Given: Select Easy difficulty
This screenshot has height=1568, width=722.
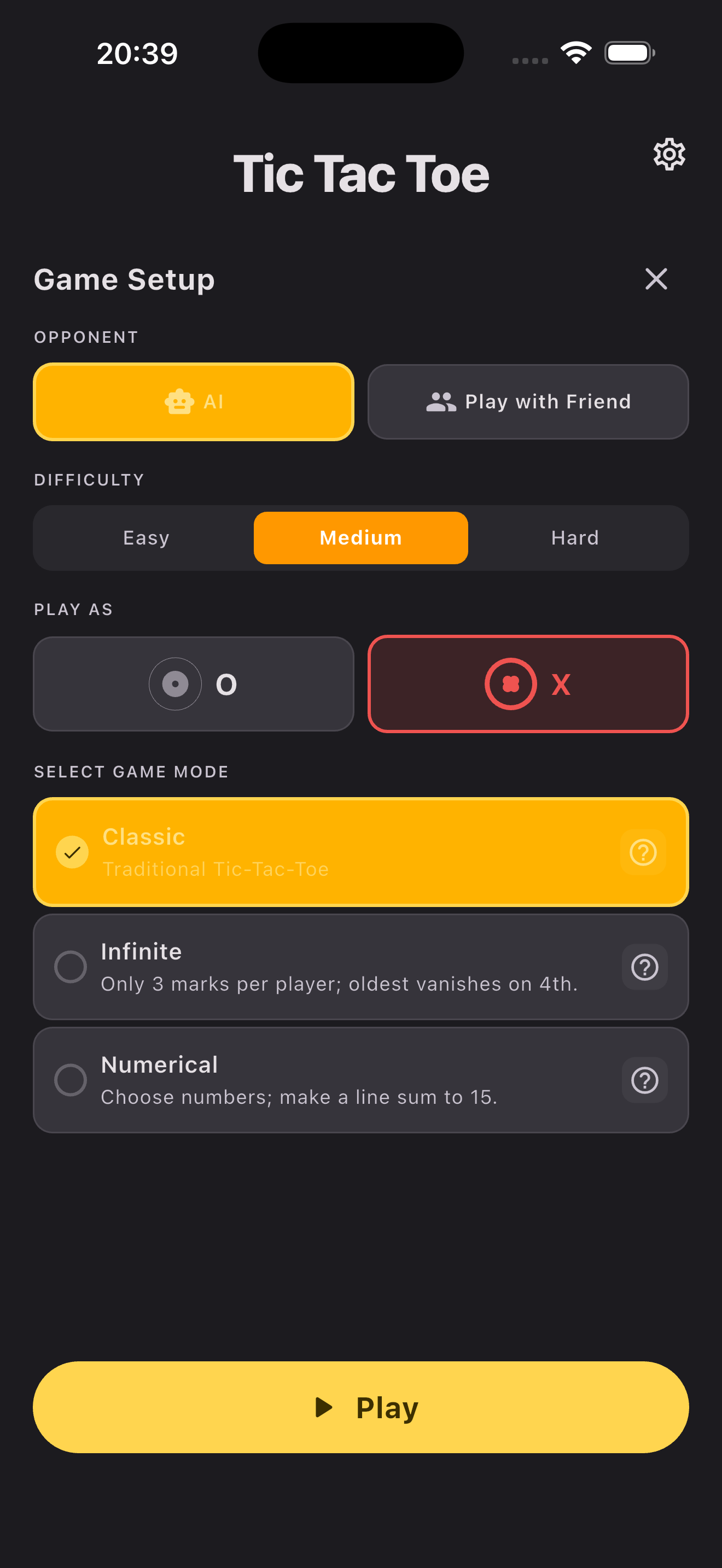Looking at the screenshot, I should click(146, 537).
